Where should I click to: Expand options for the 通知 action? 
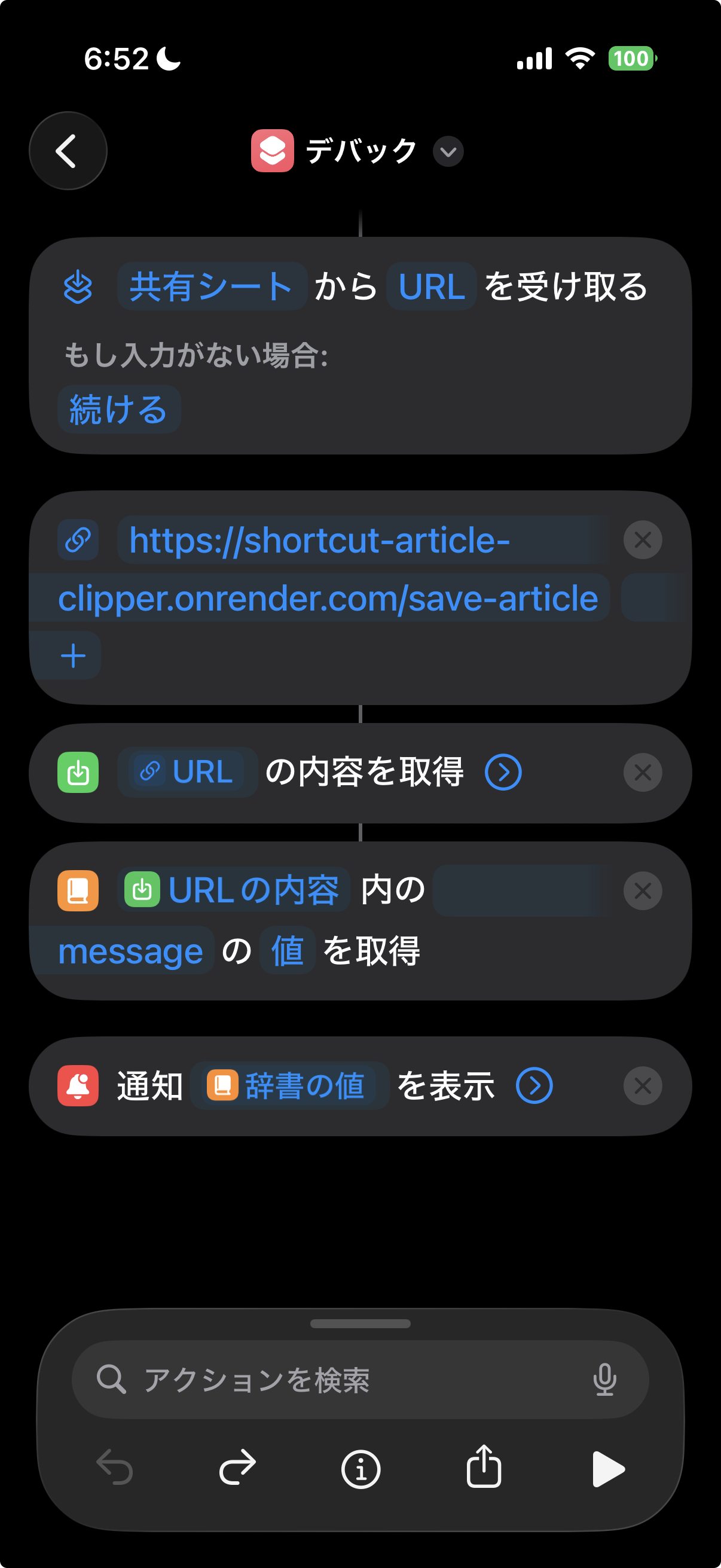click(x=534, y=1086)
